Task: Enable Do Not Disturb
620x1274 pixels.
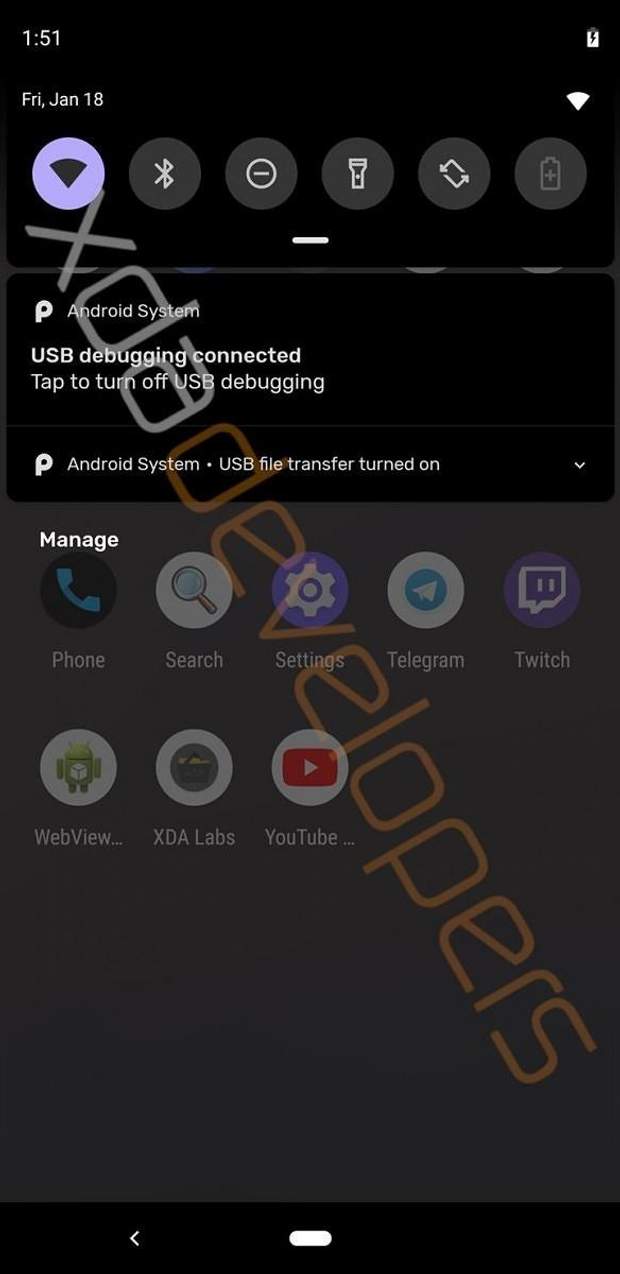Action: tap(261, 174)
